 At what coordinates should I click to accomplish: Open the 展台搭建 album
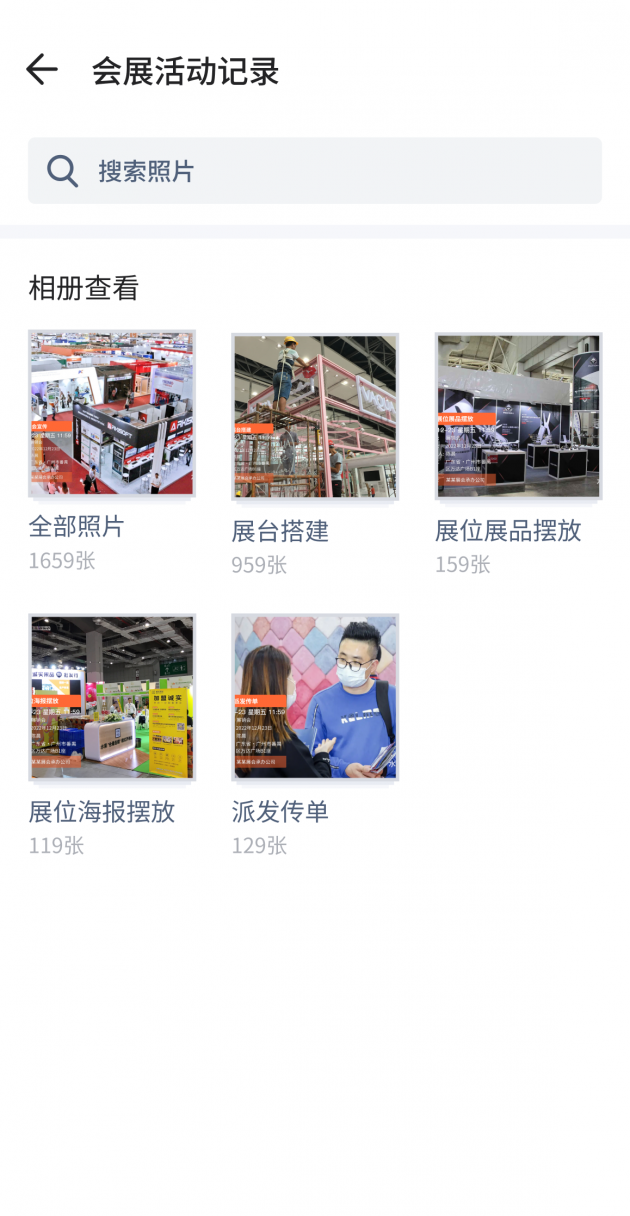[315, 416]
